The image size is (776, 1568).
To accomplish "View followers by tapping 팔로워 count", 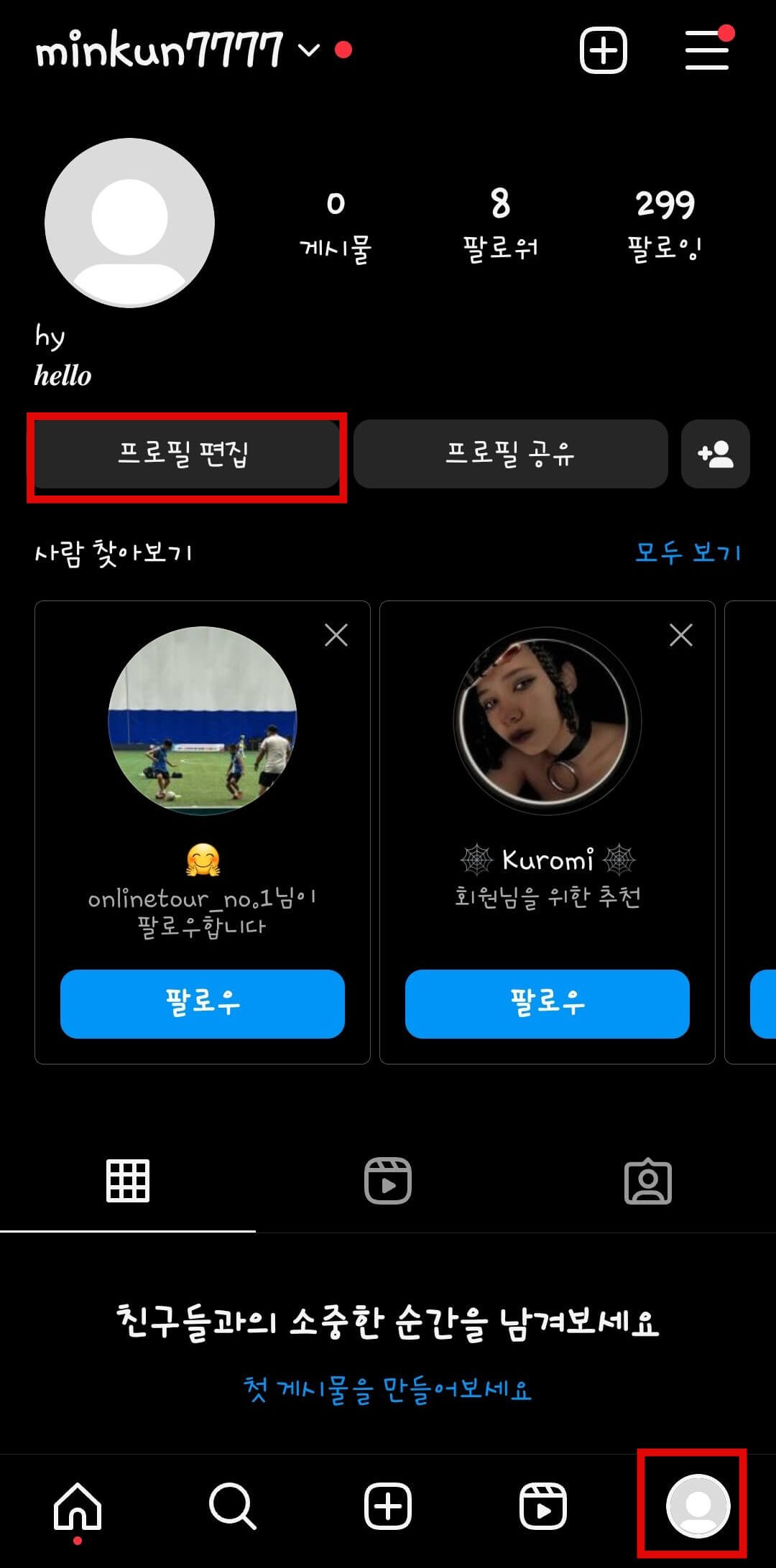I will [499, 223].
